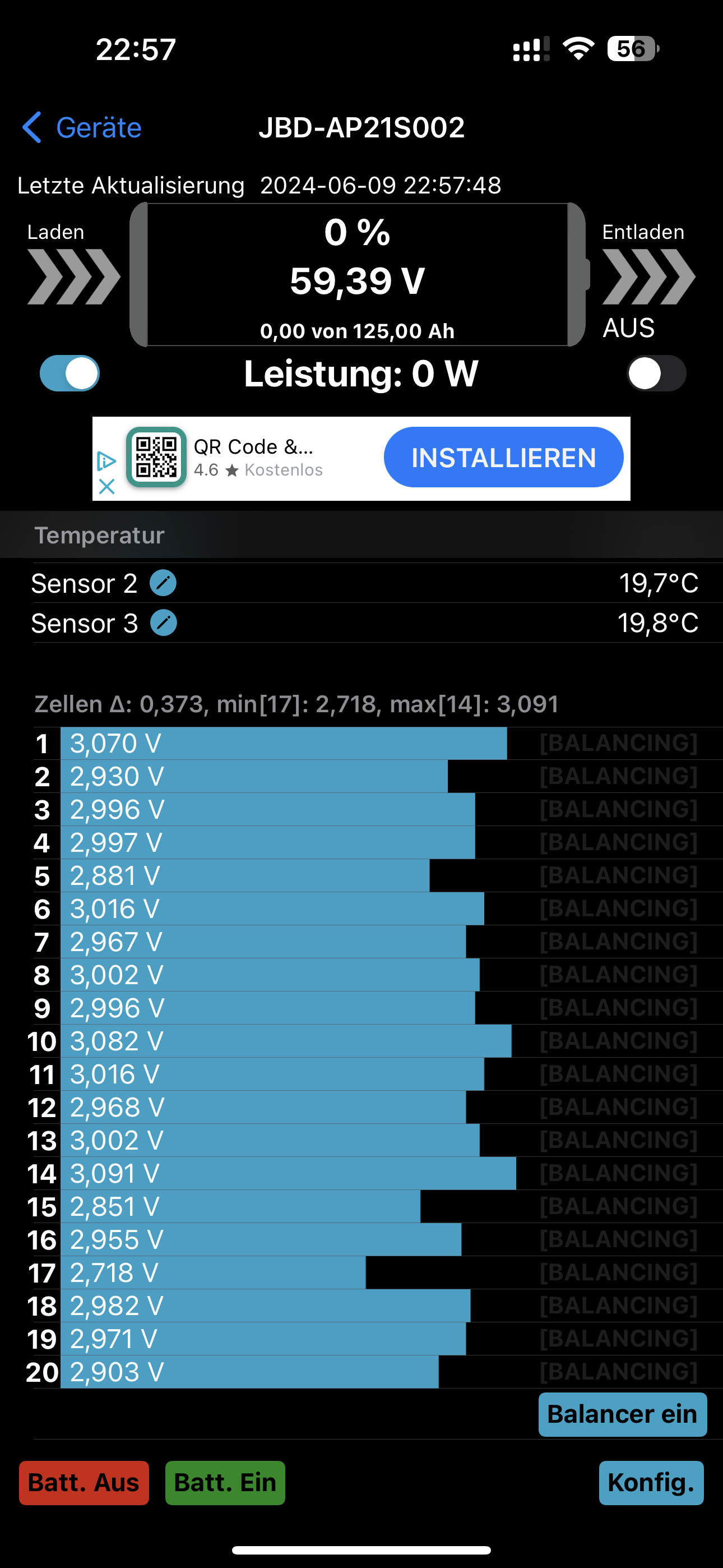Close the QR Code ad banner
Image resolution: width=723 pixels, height=1568 pixels.
pyautogui.click(x=106, y=486)
